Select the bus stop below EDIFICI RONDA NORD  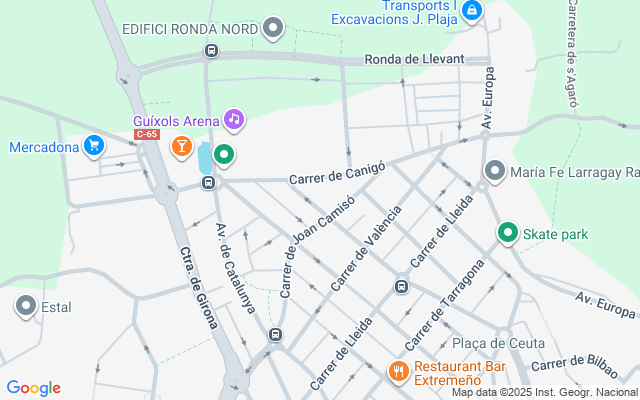point(211,51)
